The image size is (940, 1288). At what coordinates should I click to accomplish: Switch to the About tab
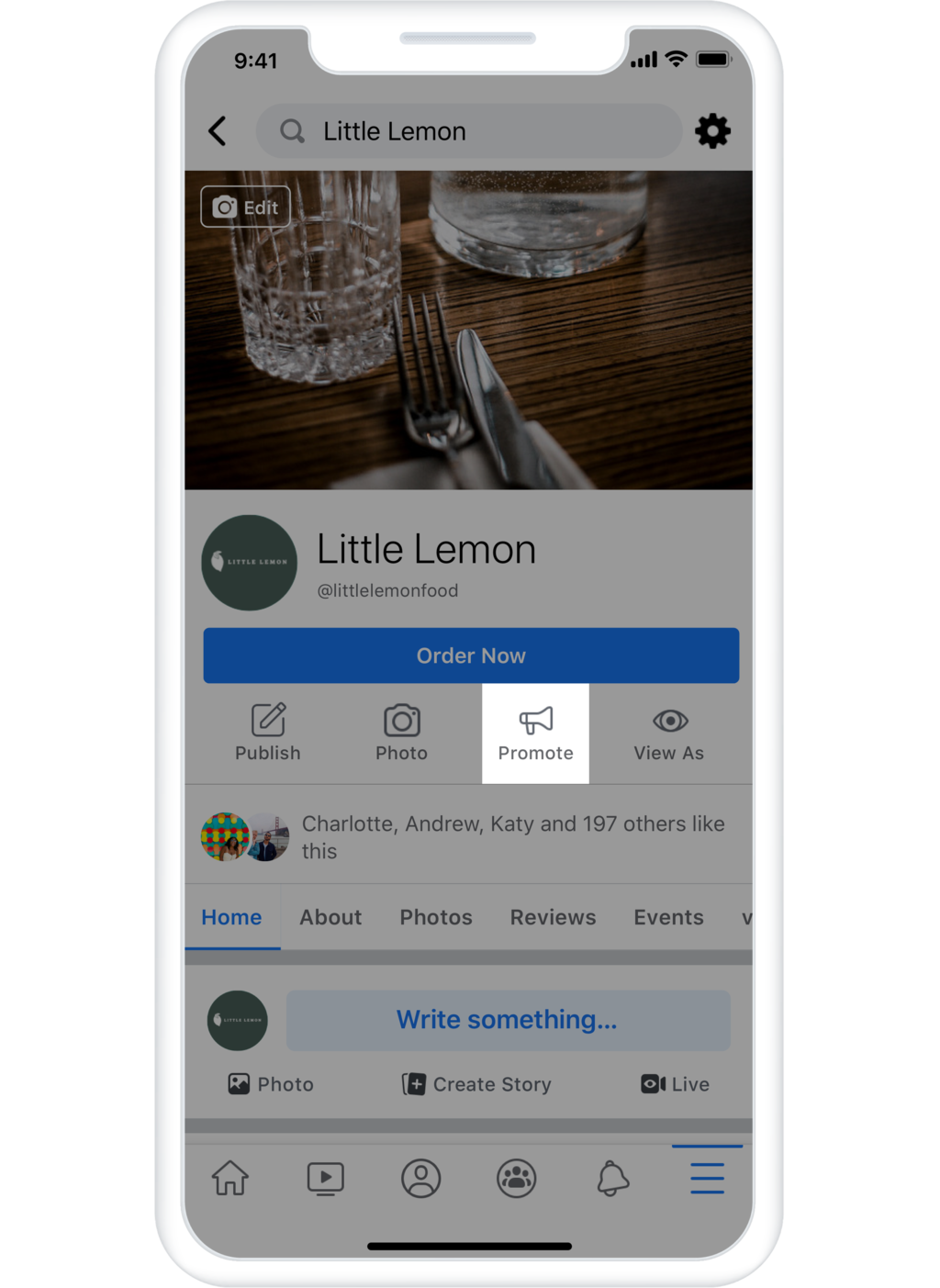coord(330,917)
